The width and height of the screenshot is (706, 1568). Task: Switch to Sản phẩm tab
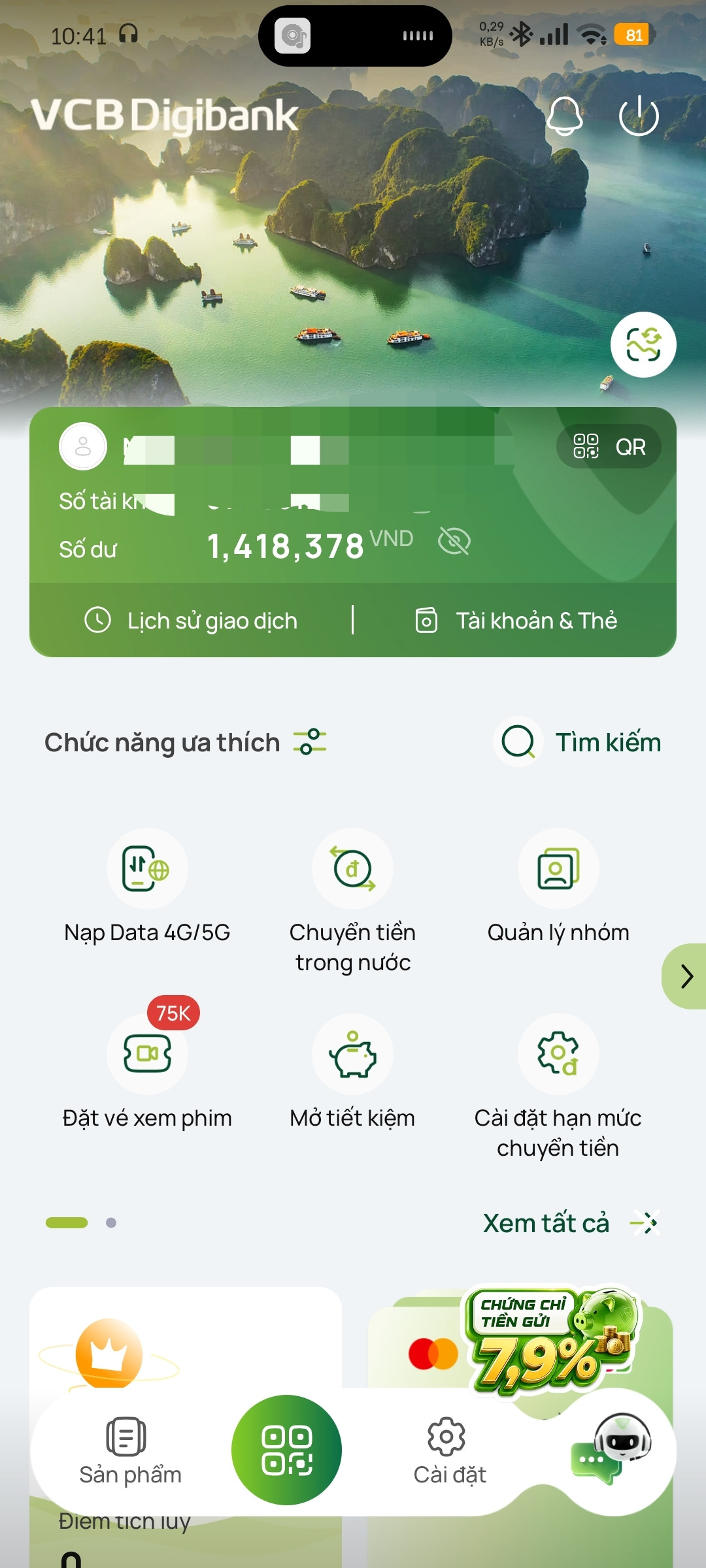point(129,1452)
